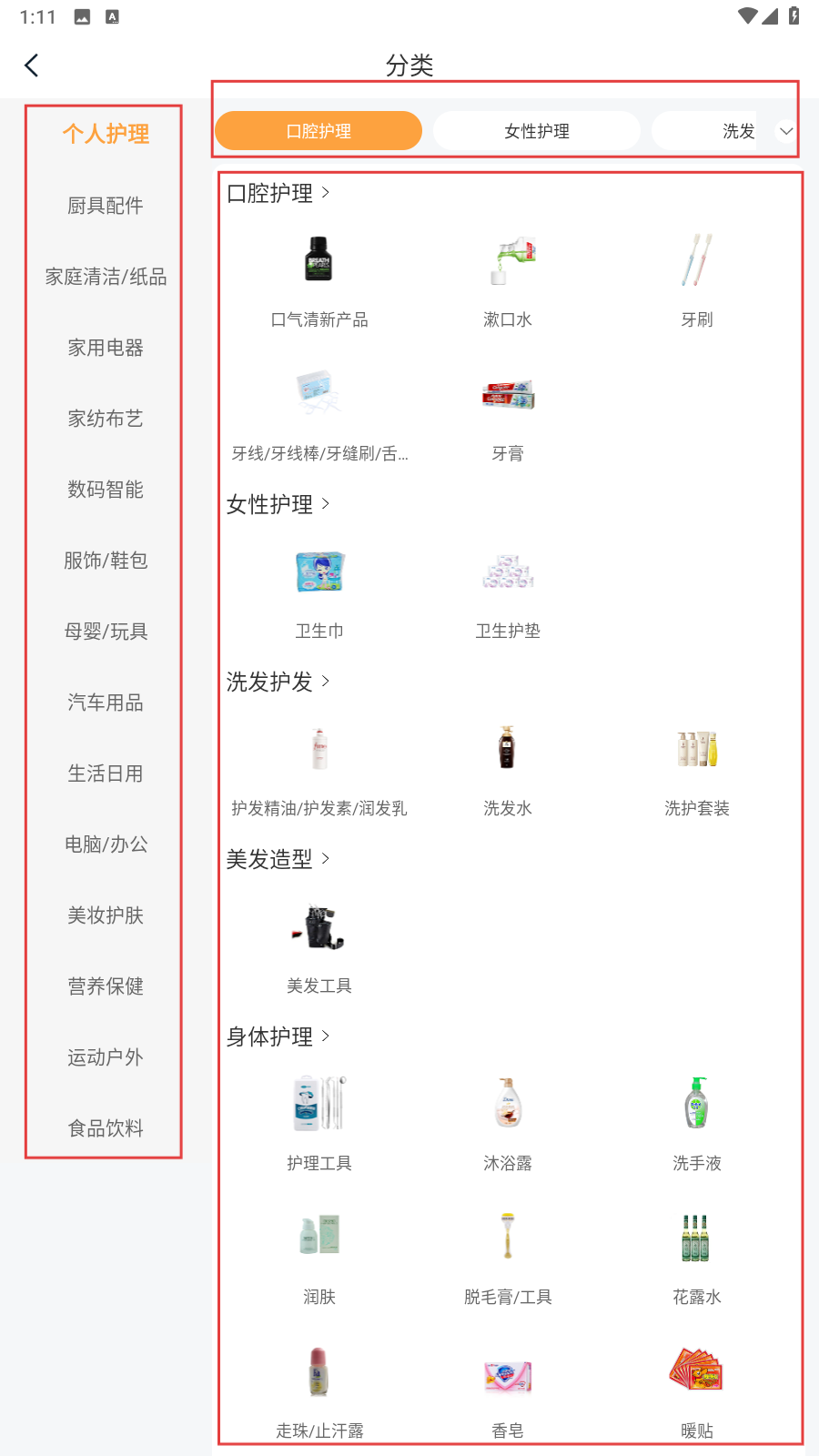Viewport: 819px width, 1456px height.
Task: Select 食品饮料 in the sidebar
Action: point(106,1128)
